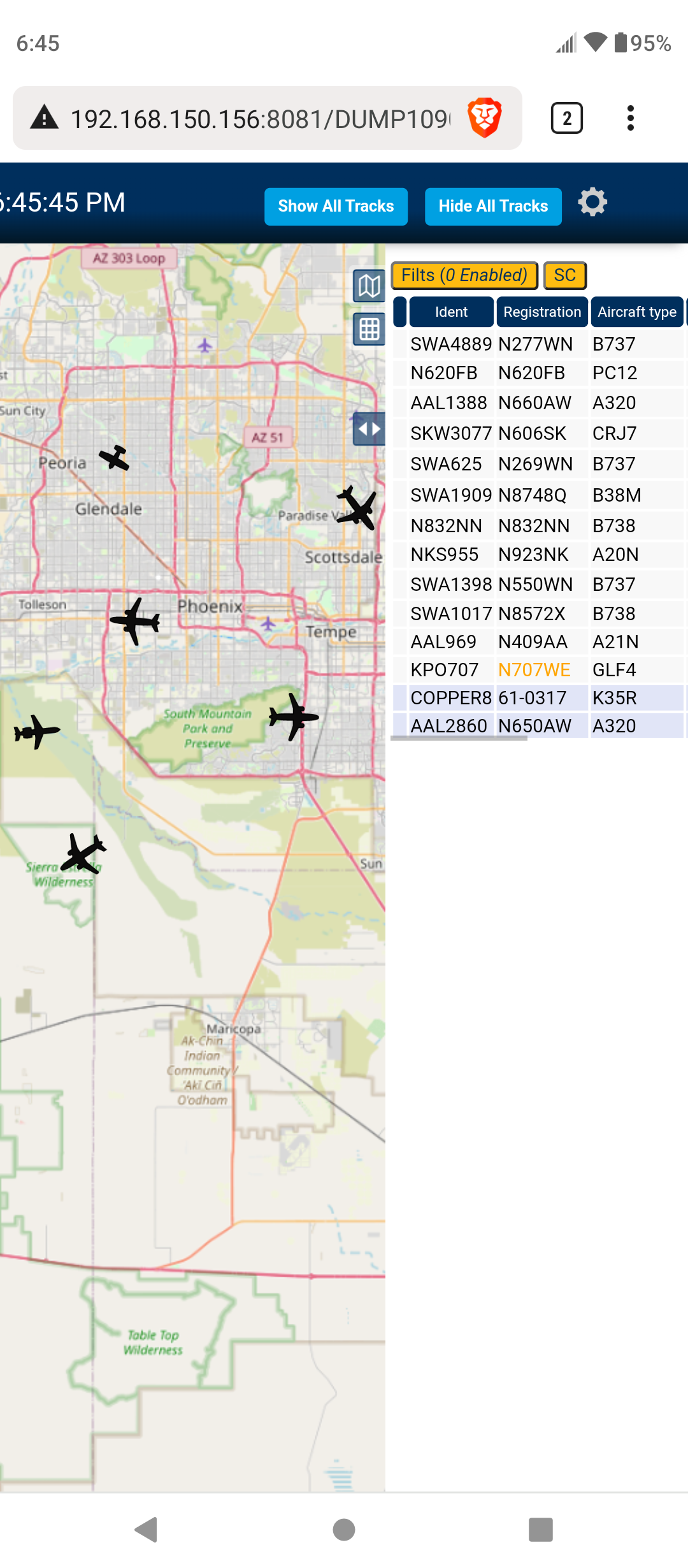The image size is (688, 1568).
Task: Open registration link N707WE
Action: [x=534, y=670]
